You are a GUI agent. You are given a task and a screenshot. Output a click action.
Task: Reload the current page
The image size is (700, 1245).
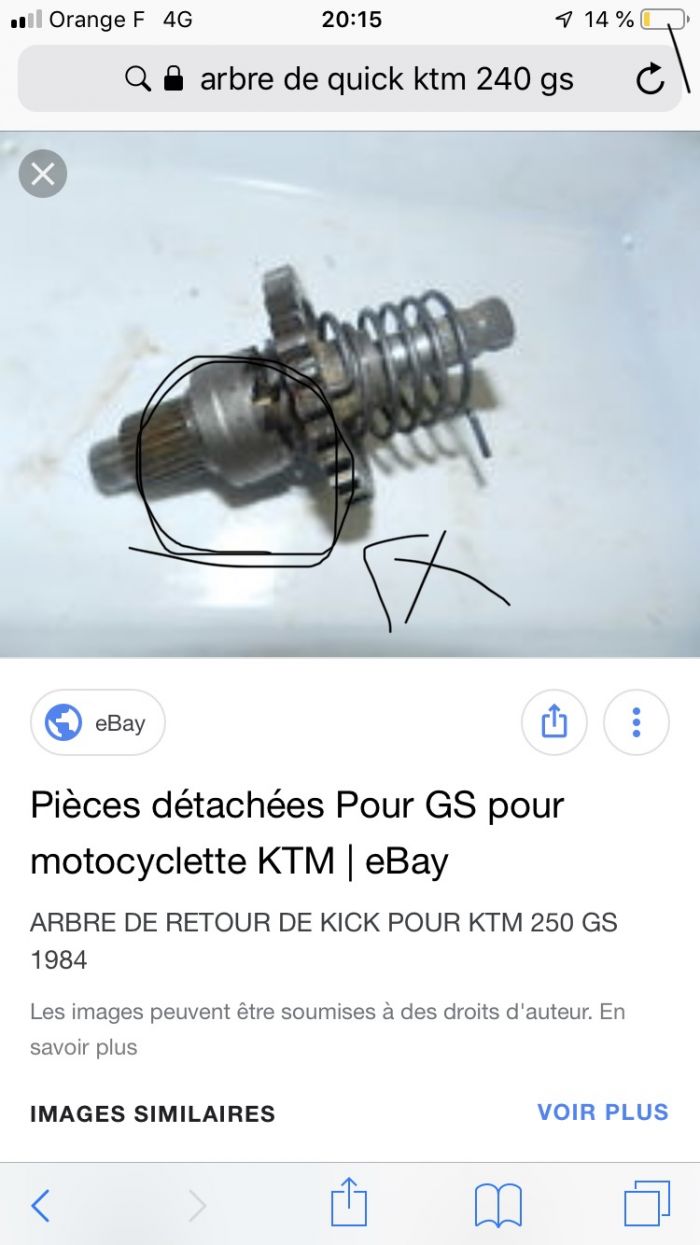pyautogui.click(x=651, y=79)
